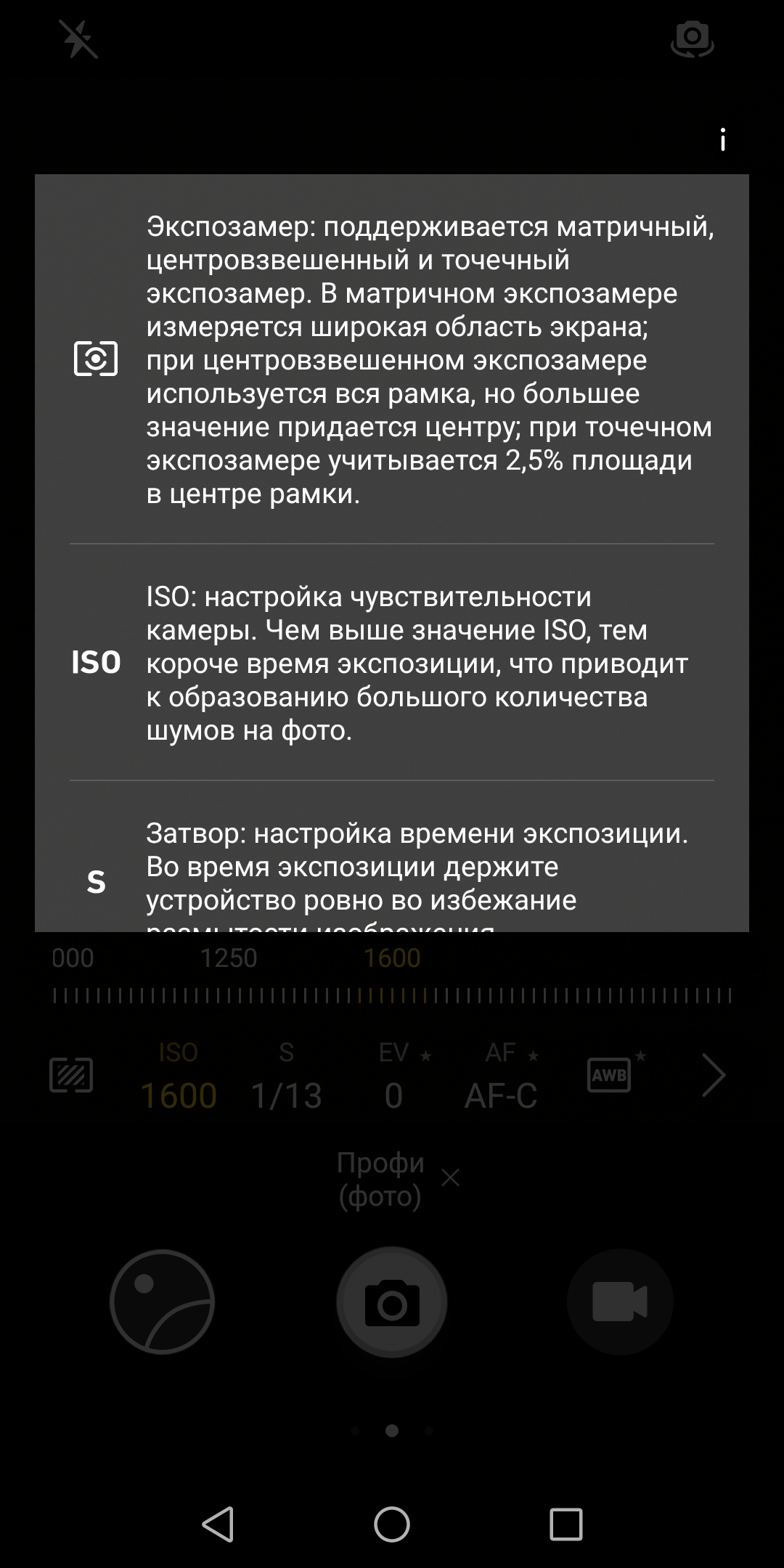Go back with the system back button
Viewport: 784px width, 1568px height.
coord(218,1524)
